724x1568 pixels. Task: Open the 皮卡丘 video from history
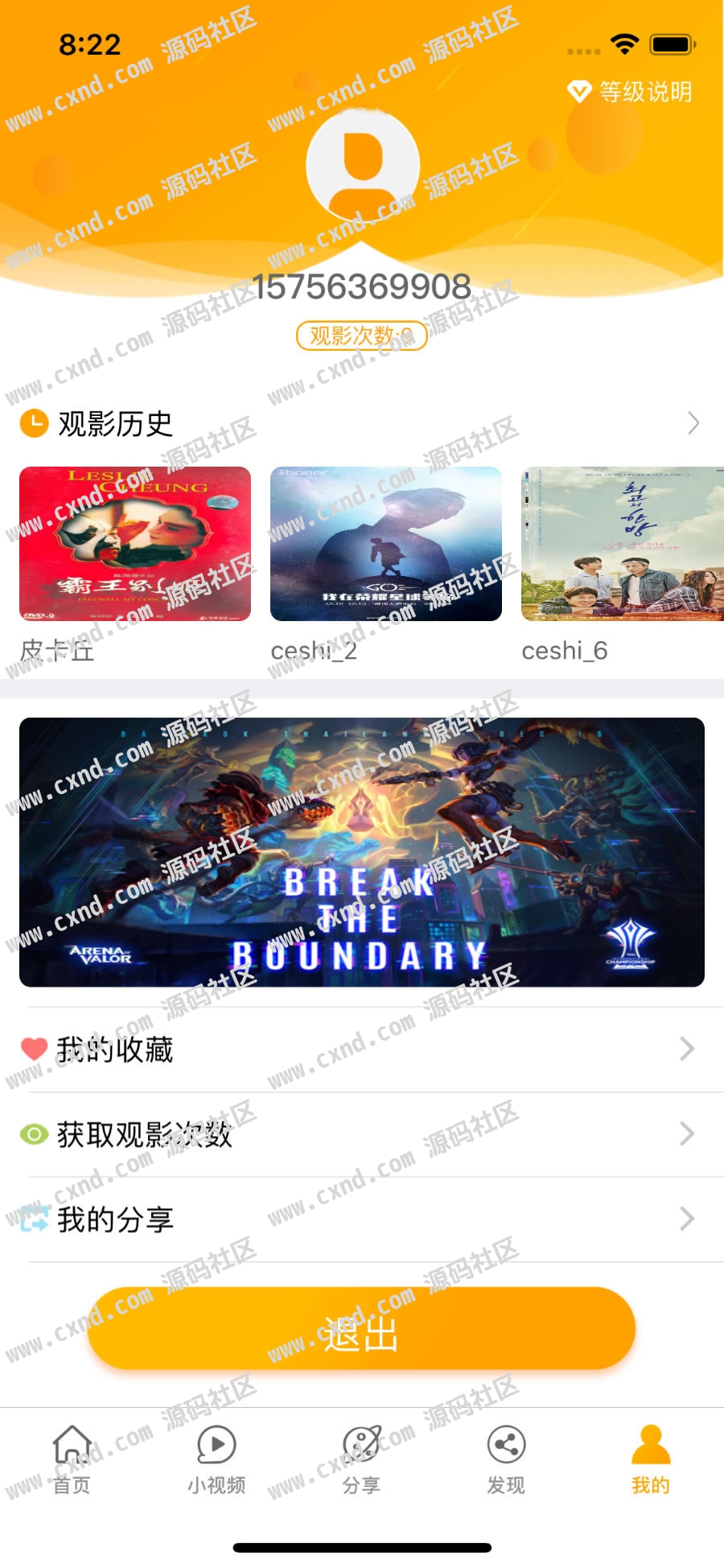point(135,544)
